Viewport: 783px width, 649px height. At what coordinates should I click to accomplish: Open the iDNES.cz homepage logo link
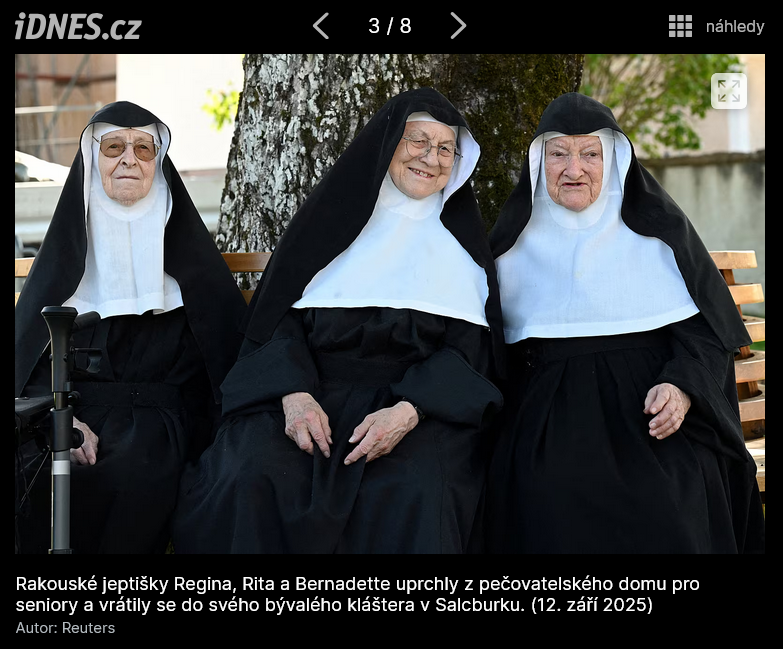click(78, 27)
